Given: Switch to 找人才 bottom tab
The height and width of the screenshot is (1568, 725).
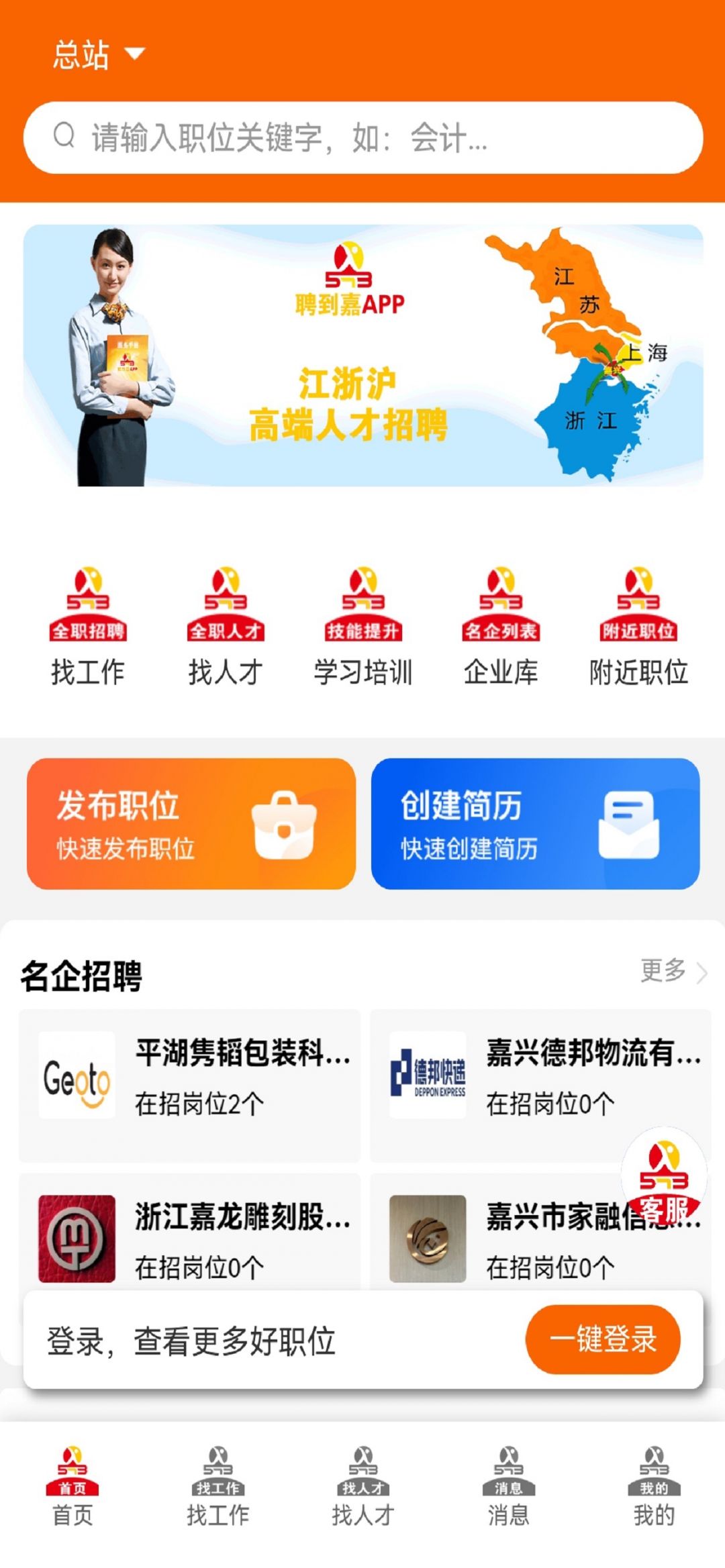Looking at the screenshot, I should coord(362,1487).
